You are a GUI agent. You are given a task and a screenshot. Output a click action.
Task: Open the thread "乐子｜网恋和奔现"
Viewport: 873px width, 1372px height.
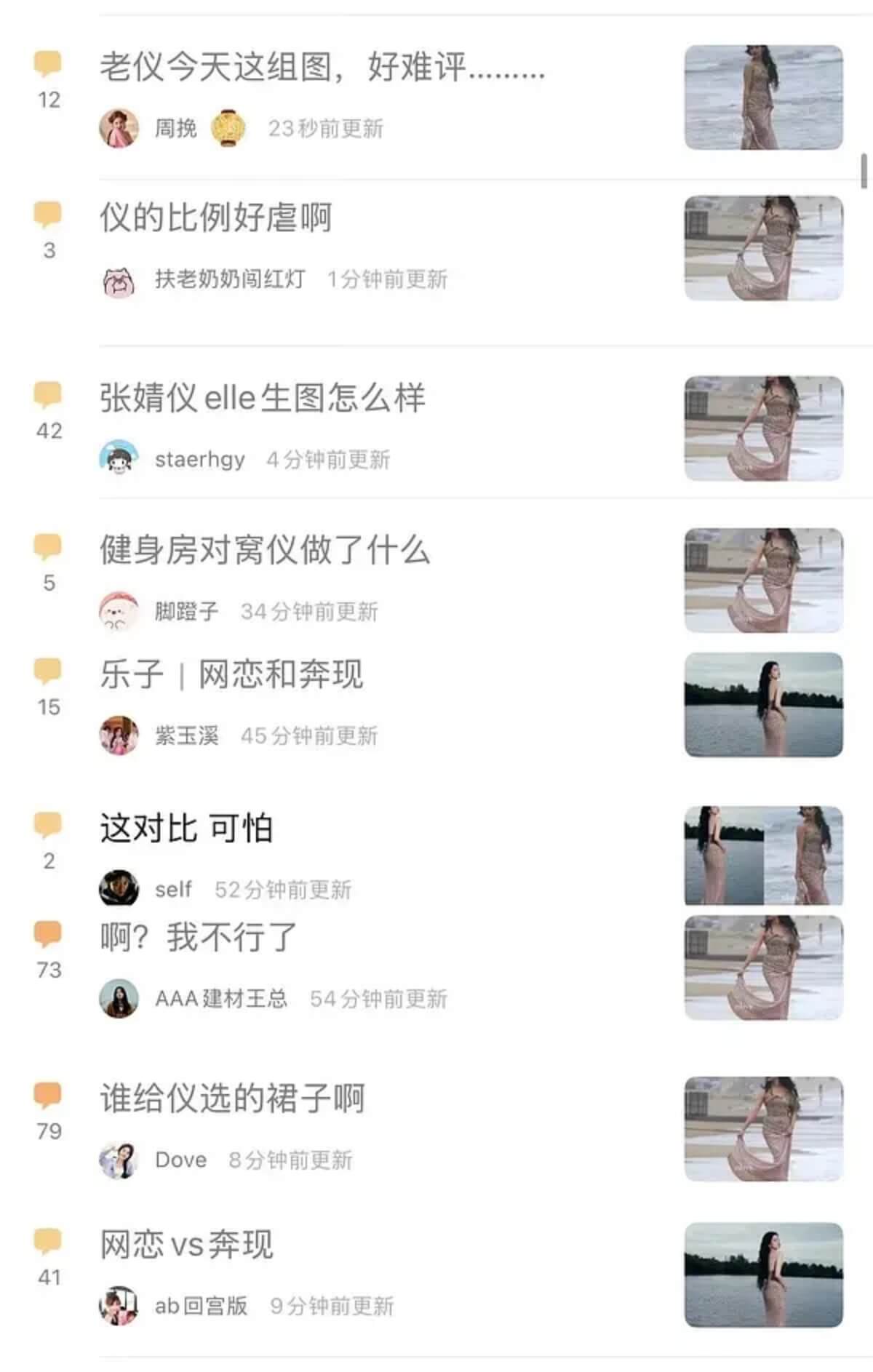click(231, 674)
